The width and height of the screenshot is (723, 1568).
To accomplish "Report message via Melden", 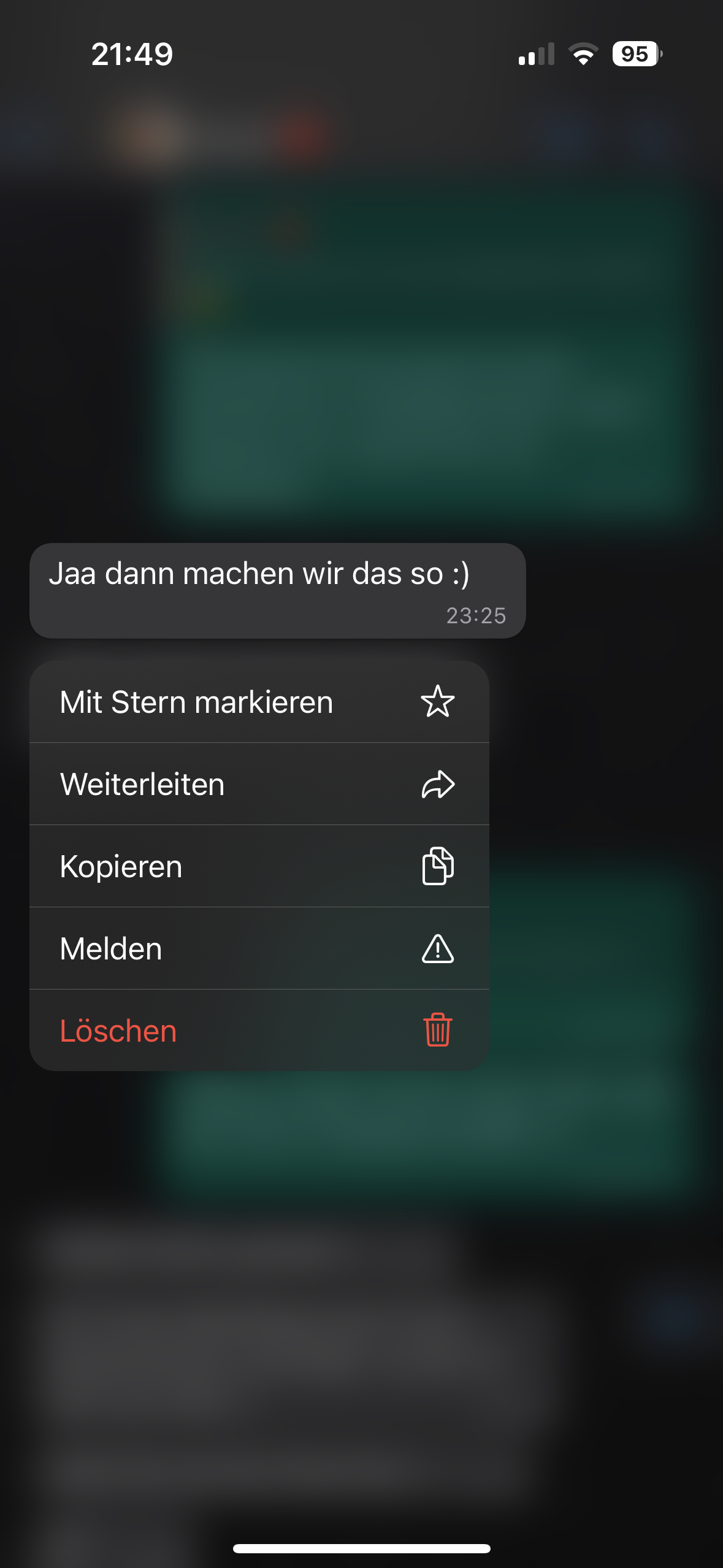I will pos(259,948).
